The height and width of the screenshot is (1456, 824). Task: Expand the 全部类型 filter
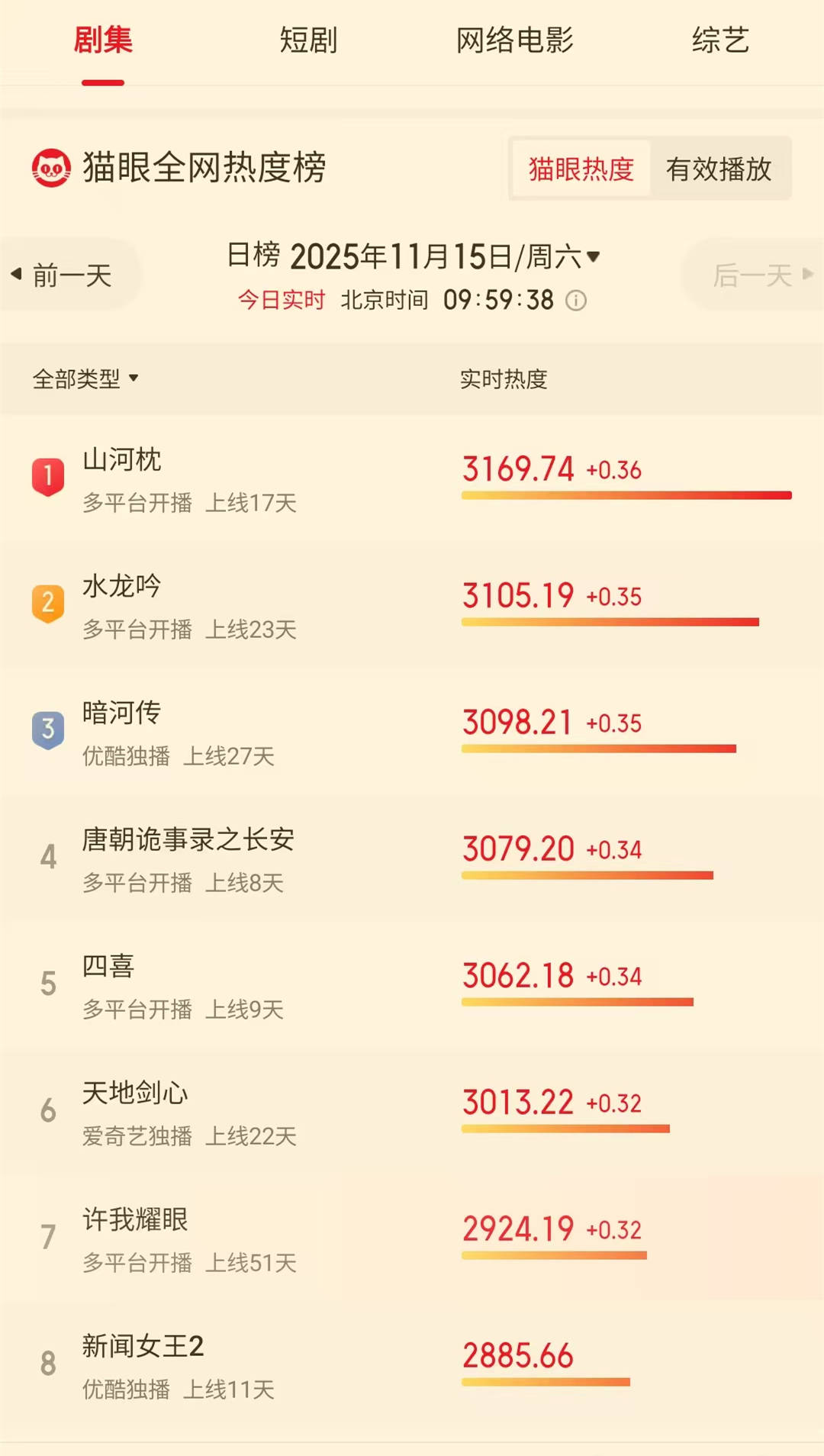point(85,378)
